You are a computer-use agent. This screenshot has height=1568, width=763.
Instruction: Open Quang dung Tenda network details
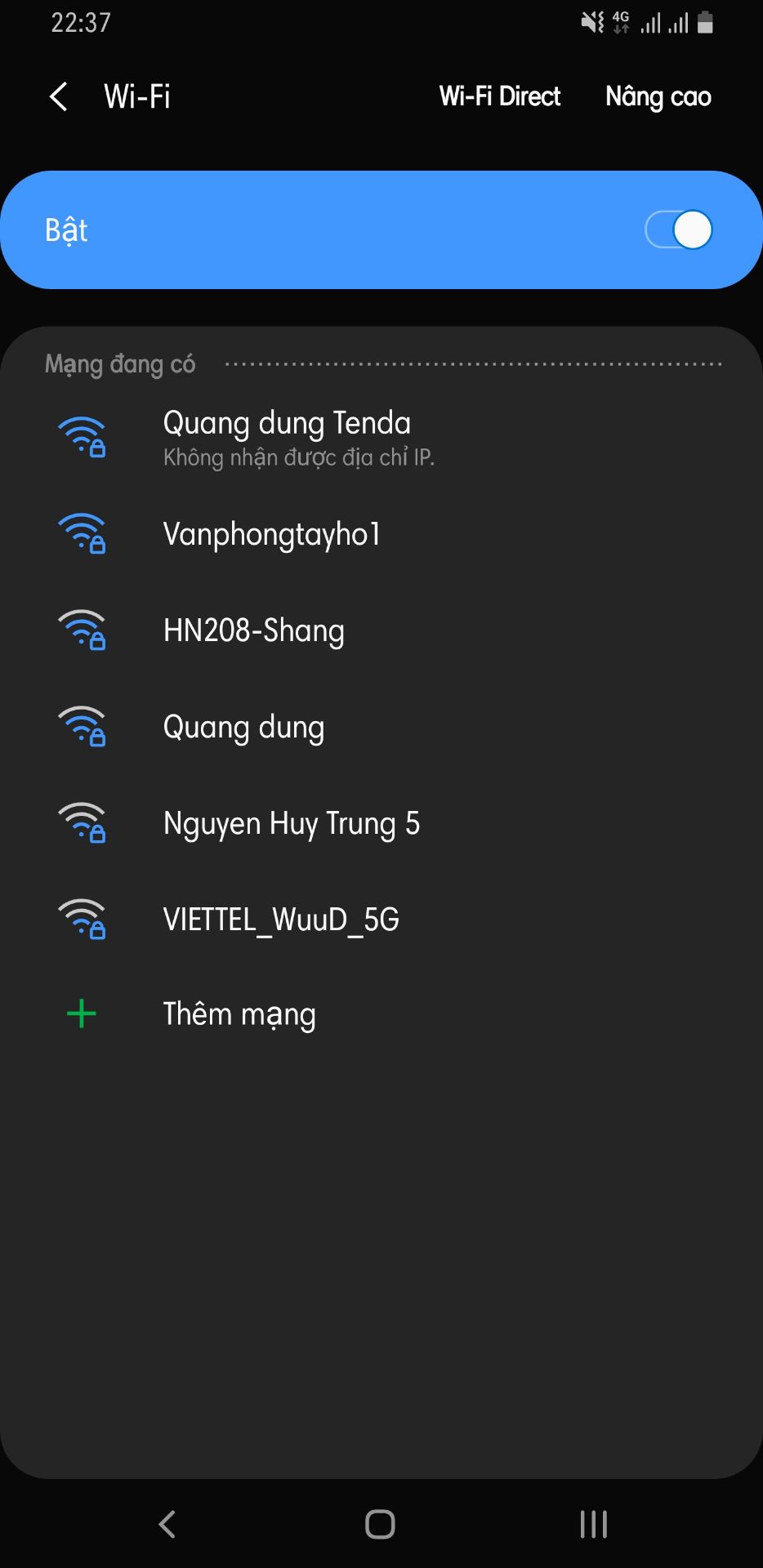coord(286,437)
